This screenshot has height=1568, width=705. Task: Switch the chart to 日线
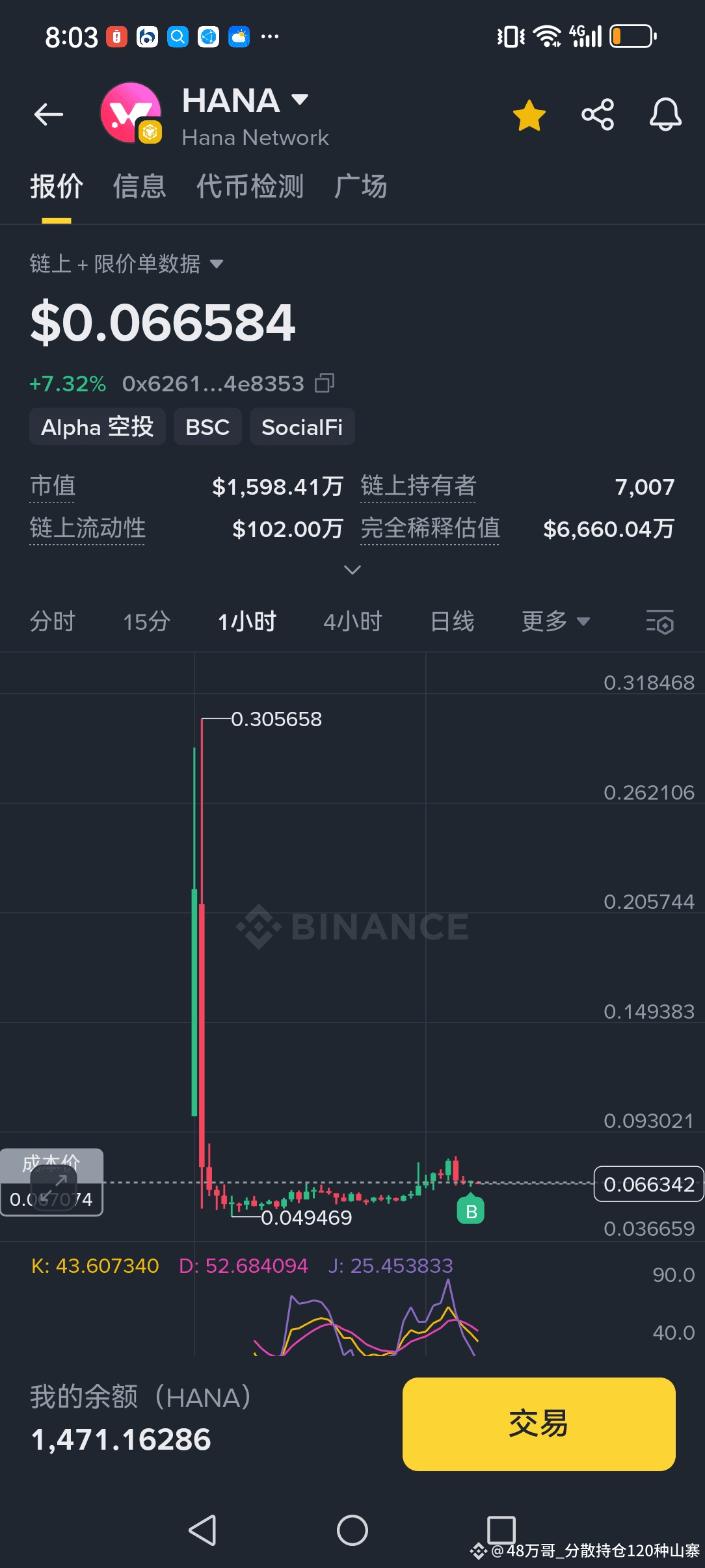pos(452,621)
